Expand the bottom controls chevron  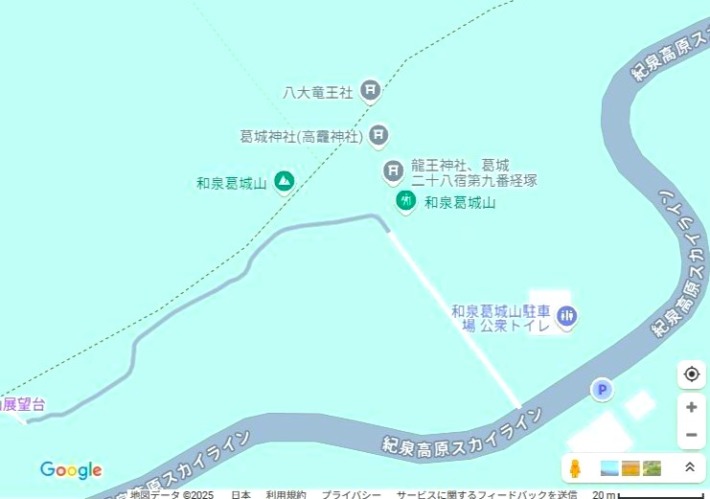click(x=690, y=468)
